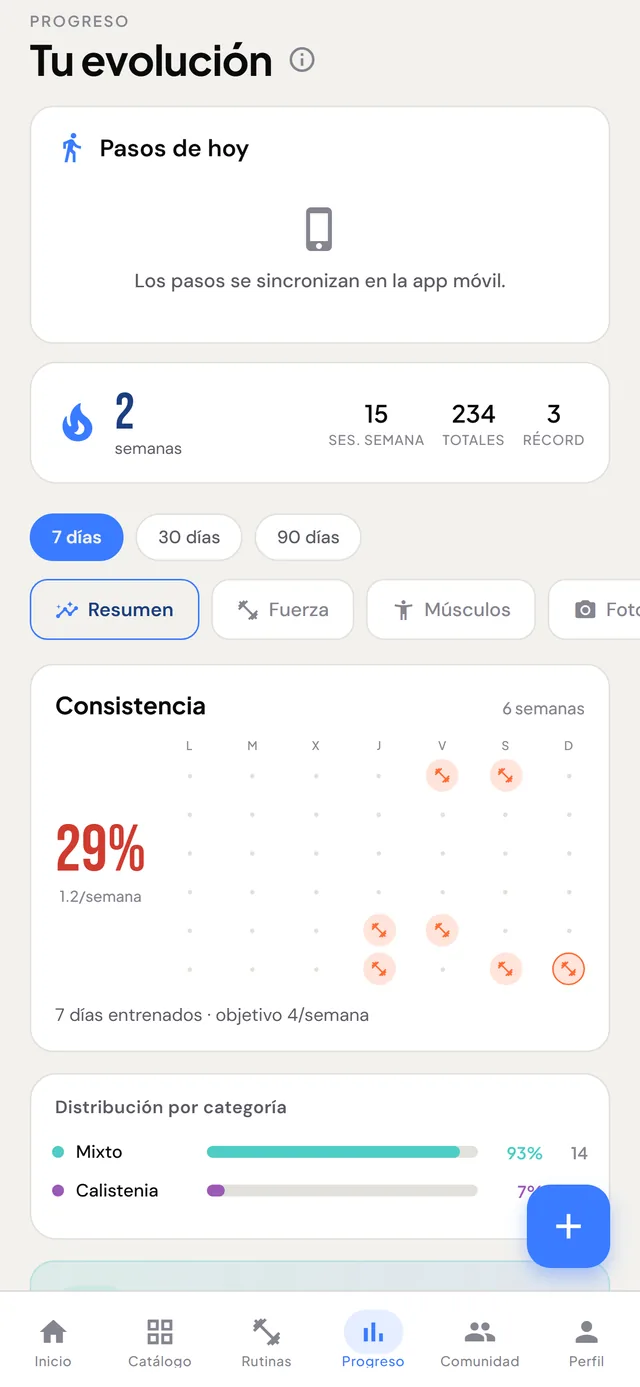Choose the 90 días period
640x1387 pixels.
(308, 537)
